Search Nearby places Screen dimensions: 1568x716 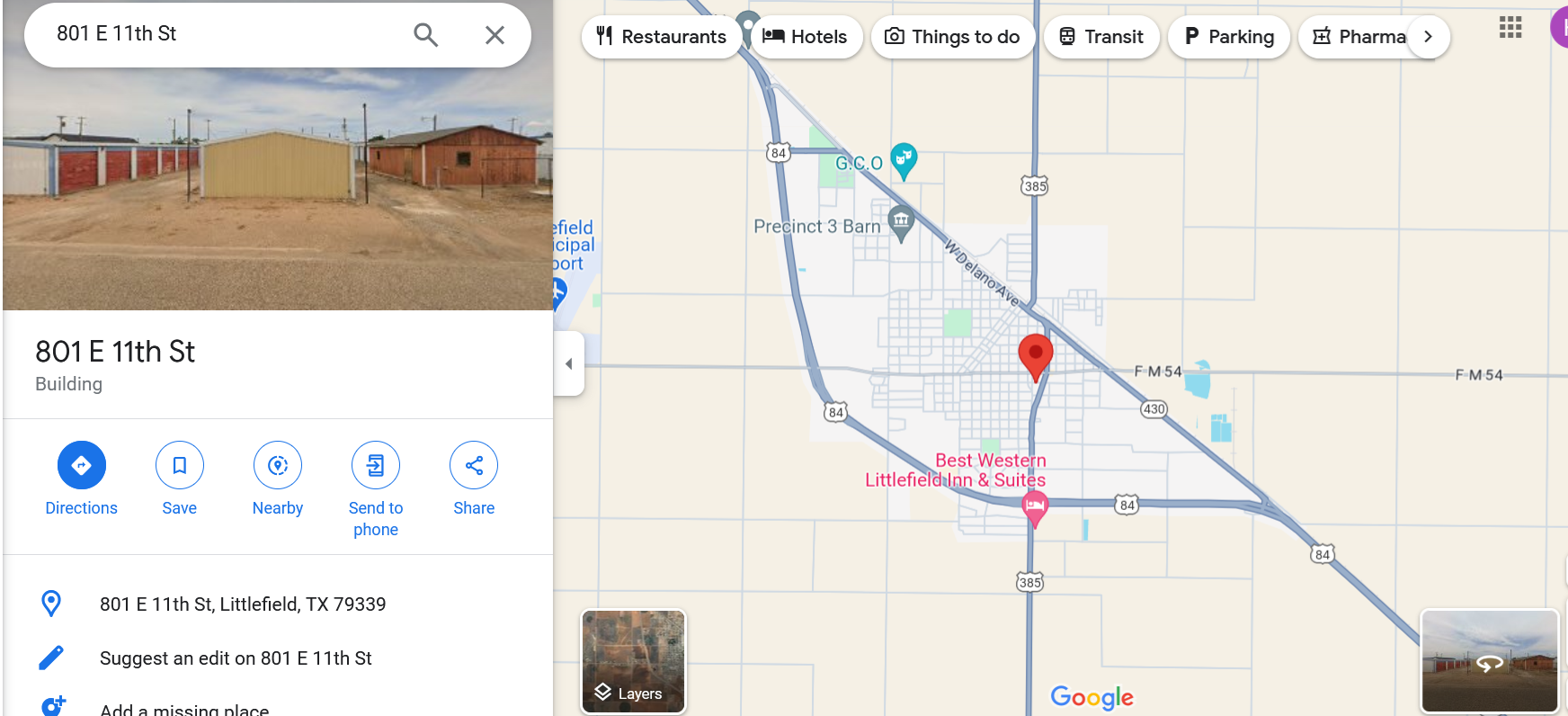click(277, 466)
